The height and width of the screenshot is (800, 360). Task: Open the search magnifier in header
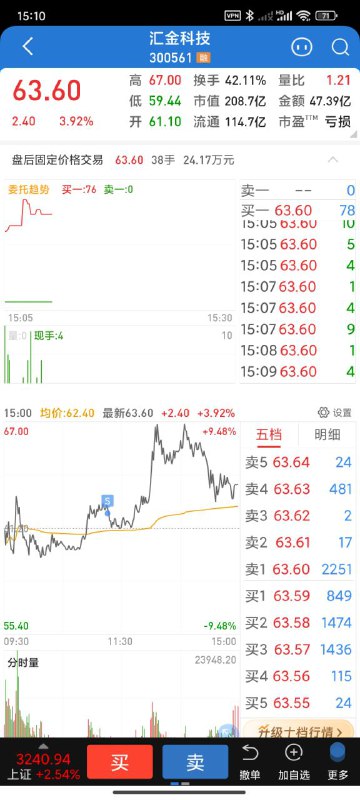[x=340, y=47]
